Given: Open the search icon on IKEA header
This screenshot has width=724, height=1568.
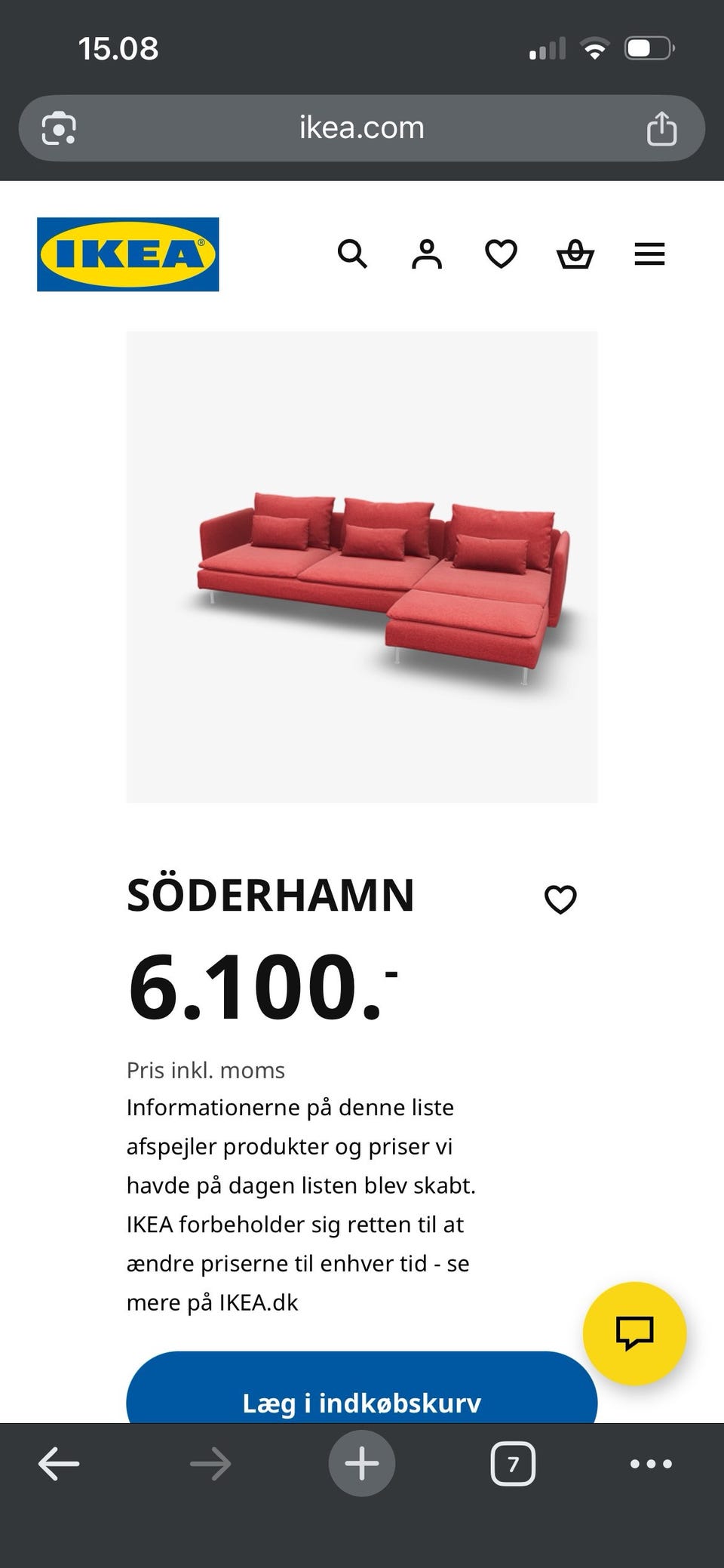Looking at the screenshot, I should tap(352, 254).
